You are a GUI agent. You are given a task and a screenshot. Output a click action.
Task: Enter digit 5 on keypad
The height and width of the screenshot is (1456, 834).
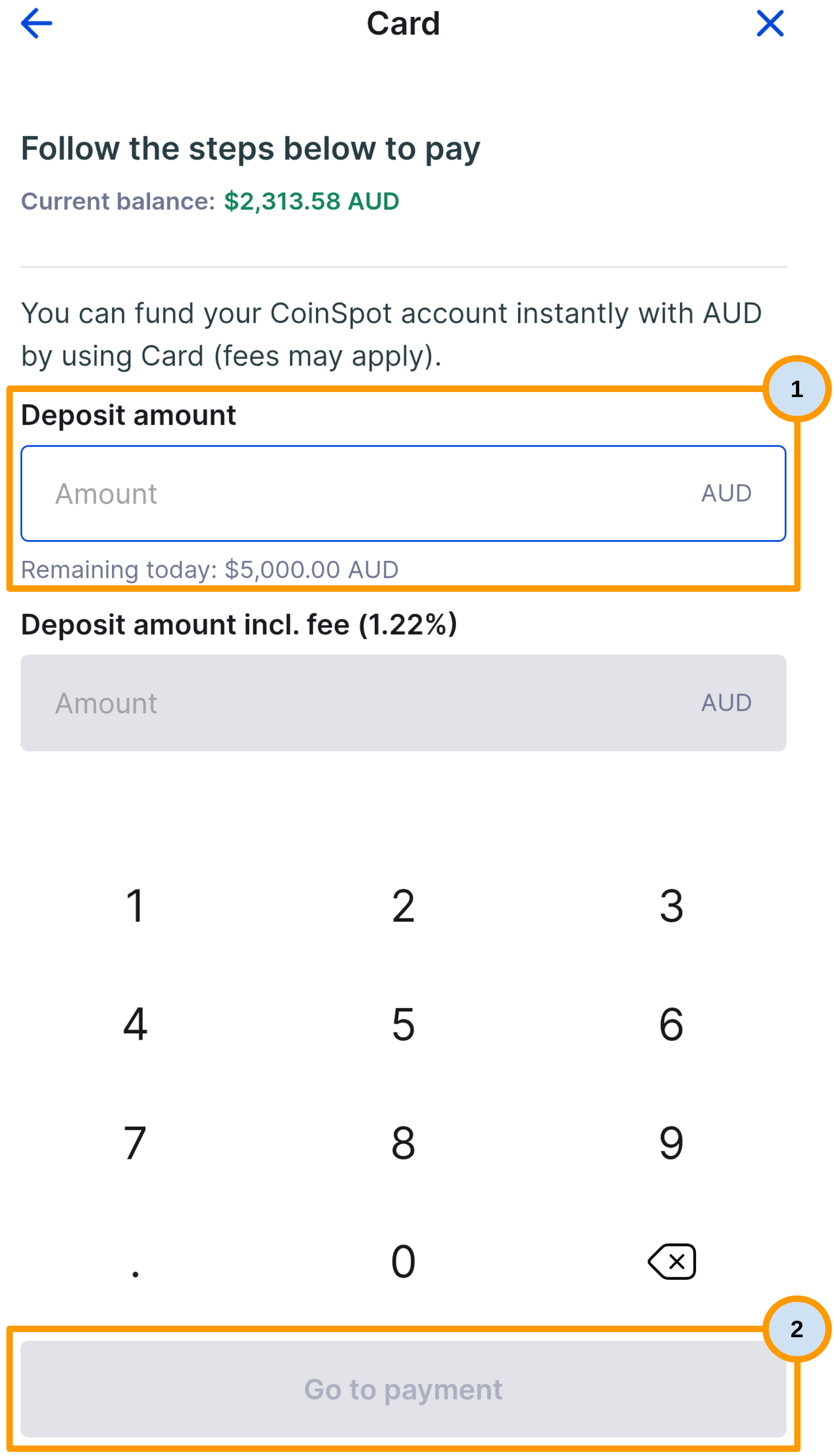point(403,1025)
